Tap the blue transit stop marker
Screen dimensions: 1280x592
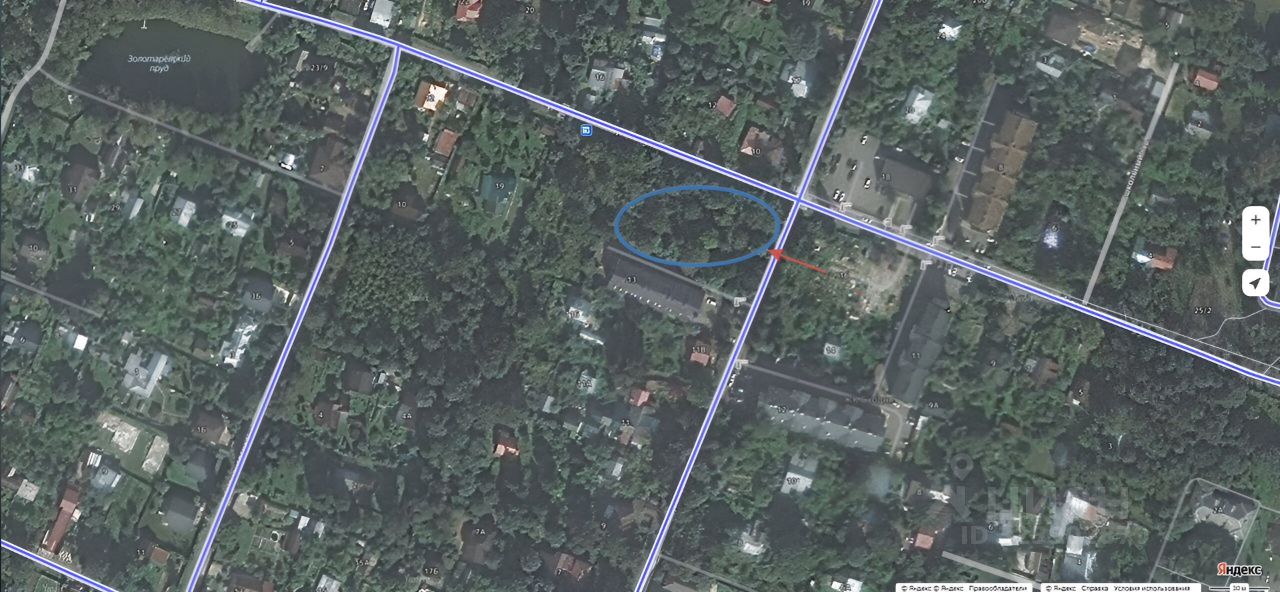pyautogui.click(x=584, y=129)
